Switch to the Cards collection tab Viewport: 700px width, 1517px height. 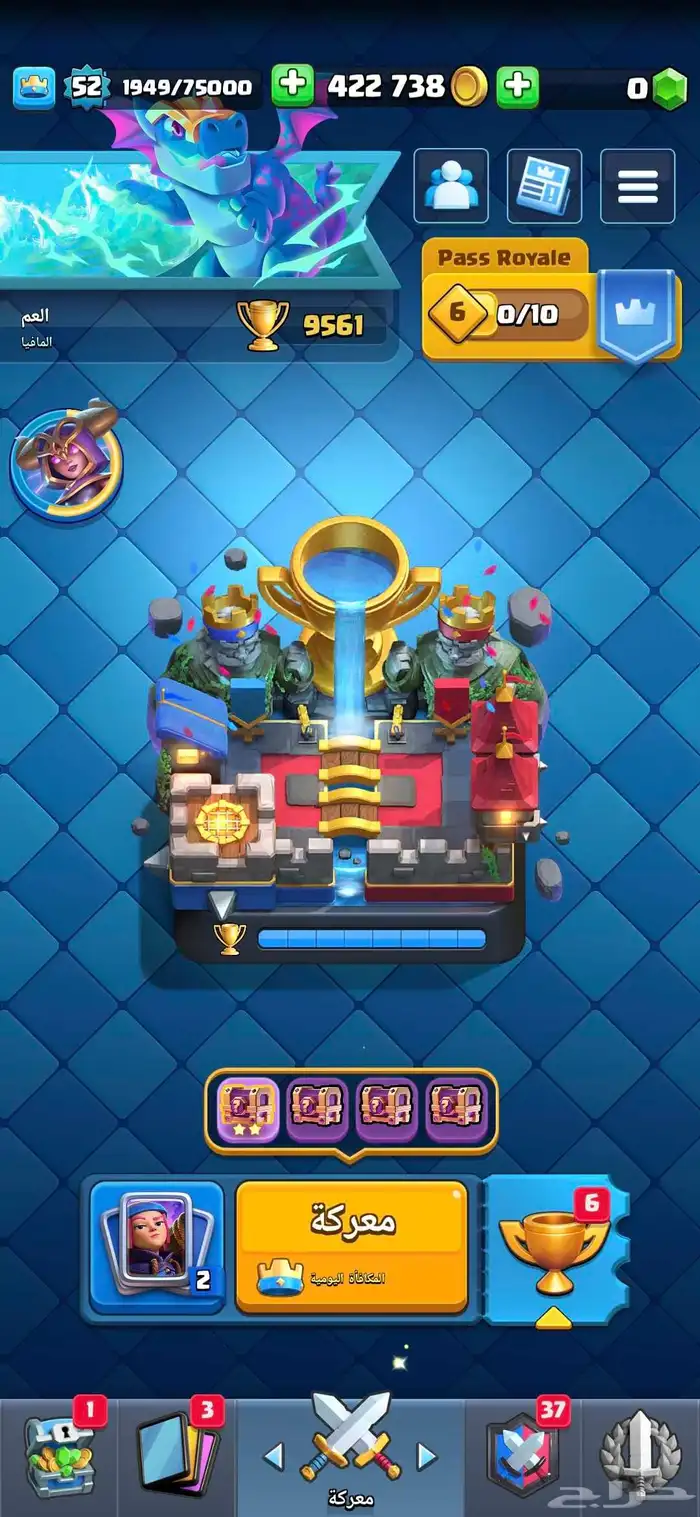[x=177, y=1455]
